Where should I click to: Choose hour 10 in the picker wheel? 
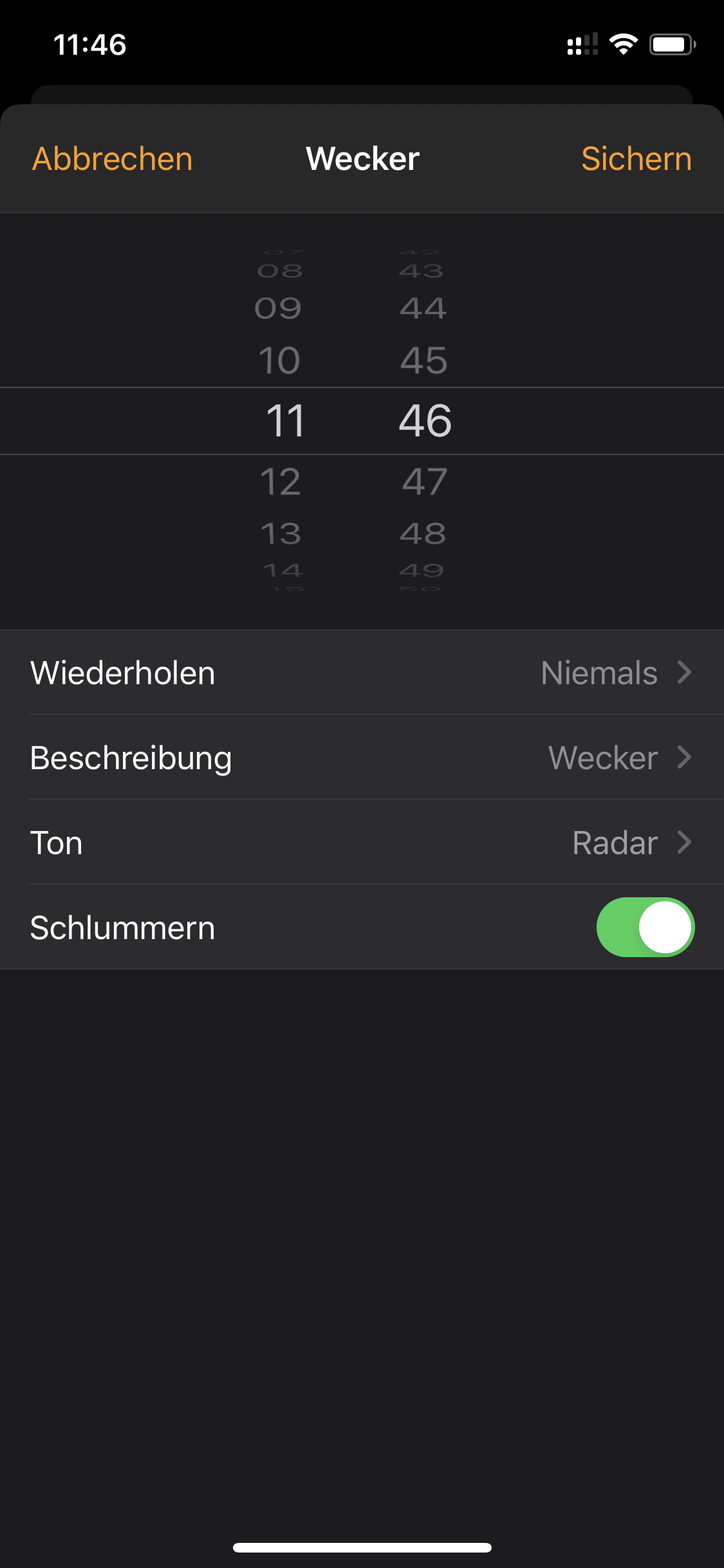(279, 360)
